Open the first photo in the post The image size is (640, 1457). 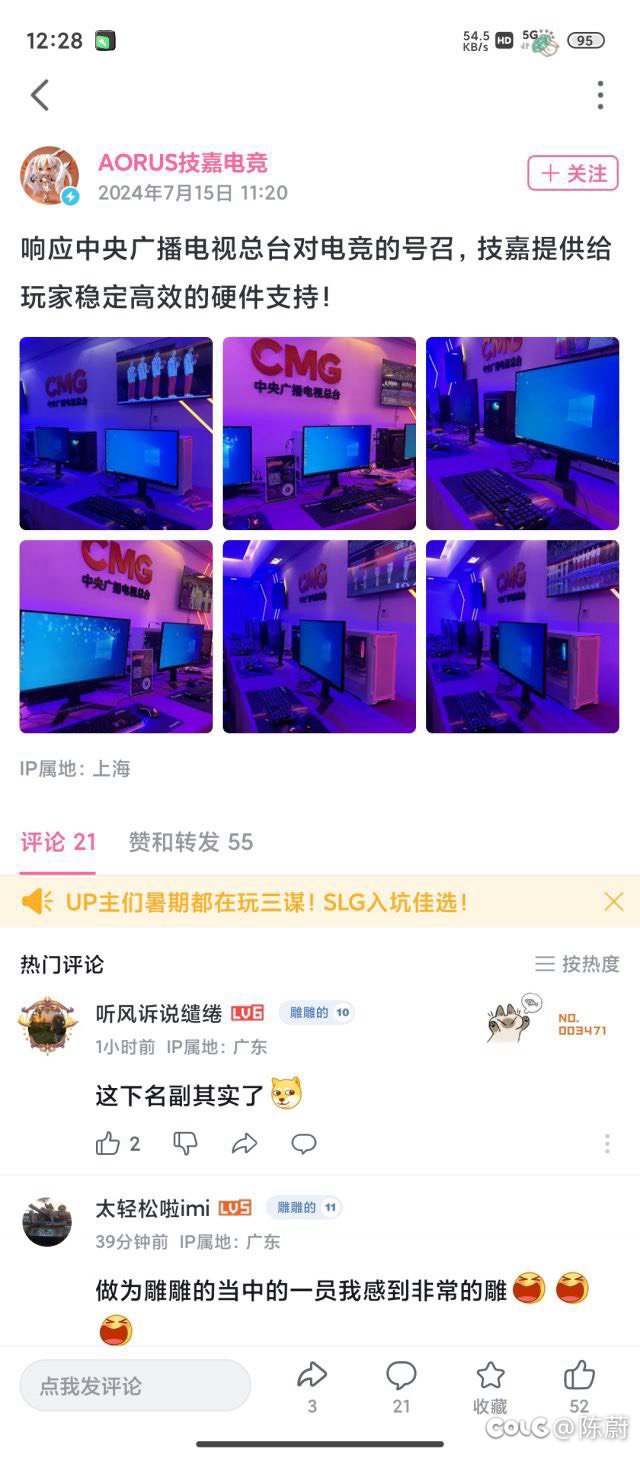[116, 433]
